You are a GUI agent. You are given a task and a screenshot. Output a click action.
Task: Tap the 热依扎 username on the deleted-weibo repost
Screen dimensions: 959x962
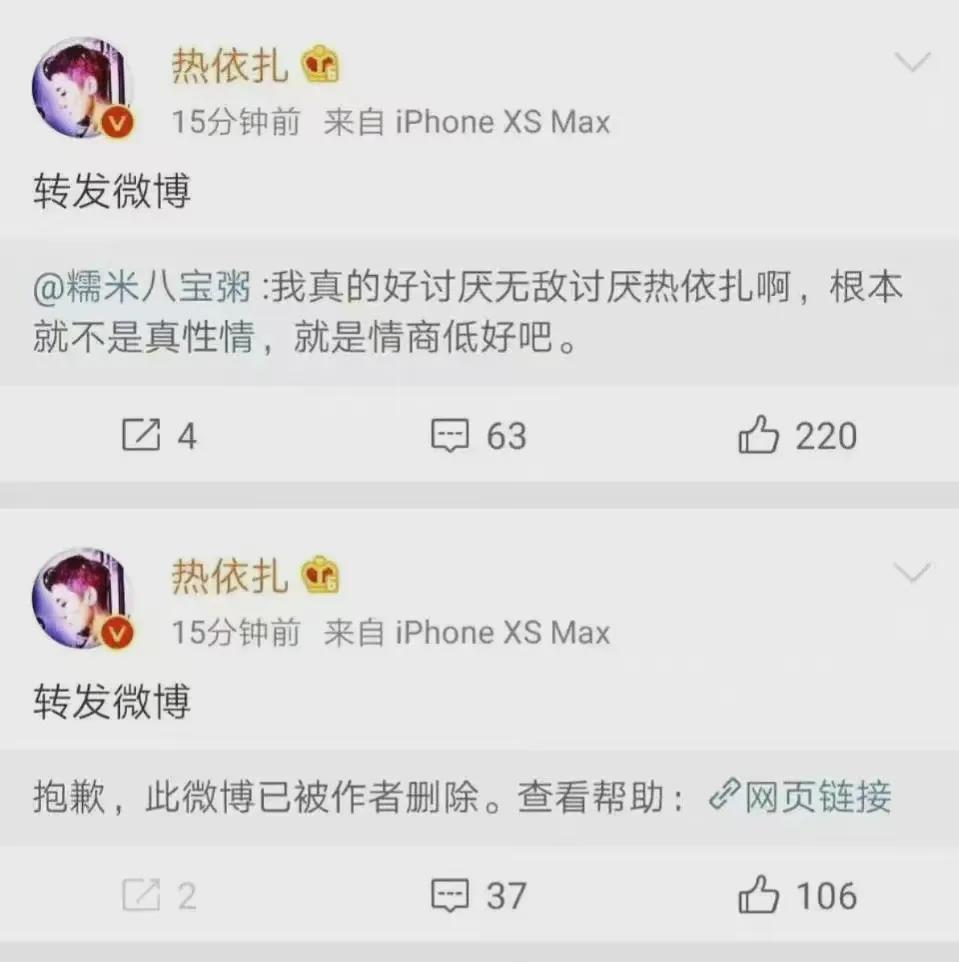pos(229,576)
